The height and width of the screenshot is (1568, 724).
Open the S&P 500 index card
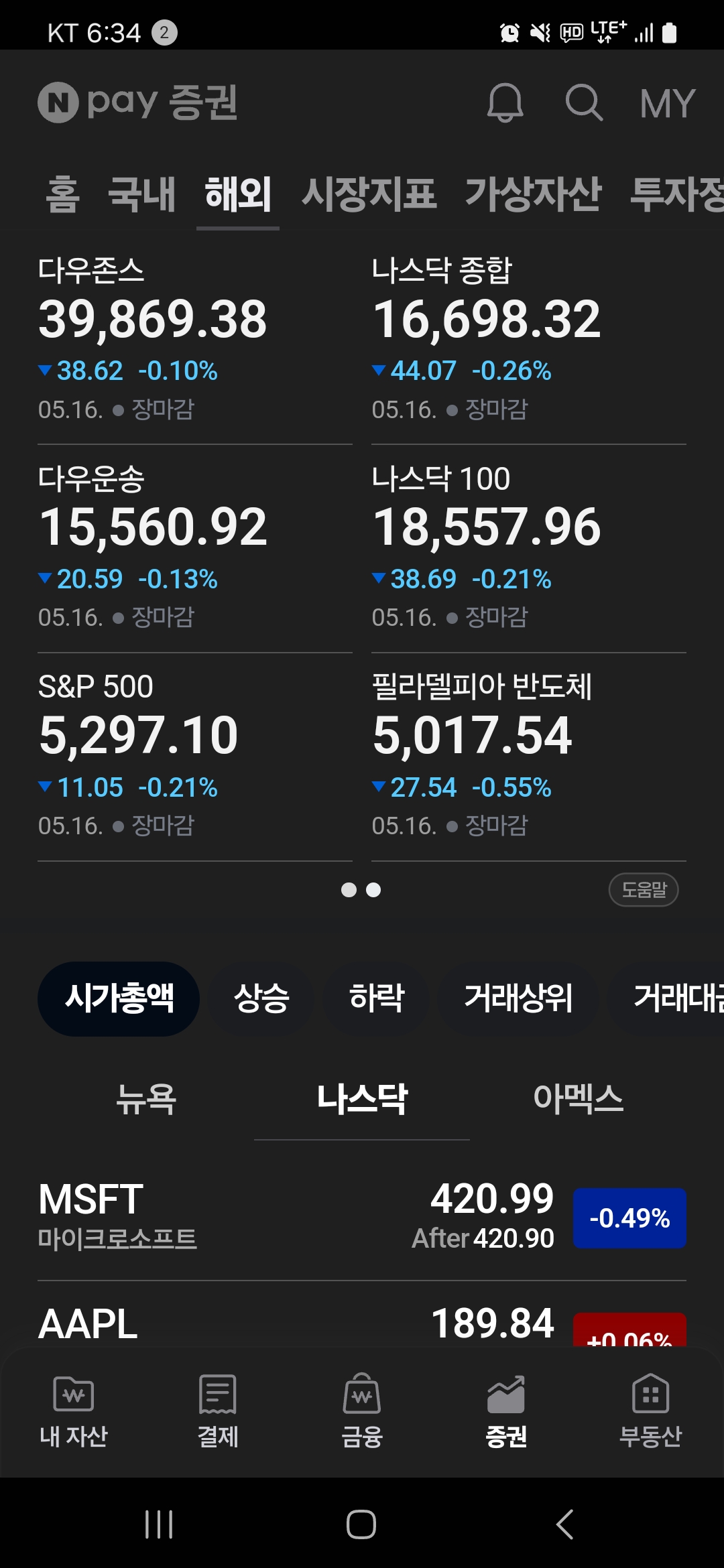tap(194, 756)
